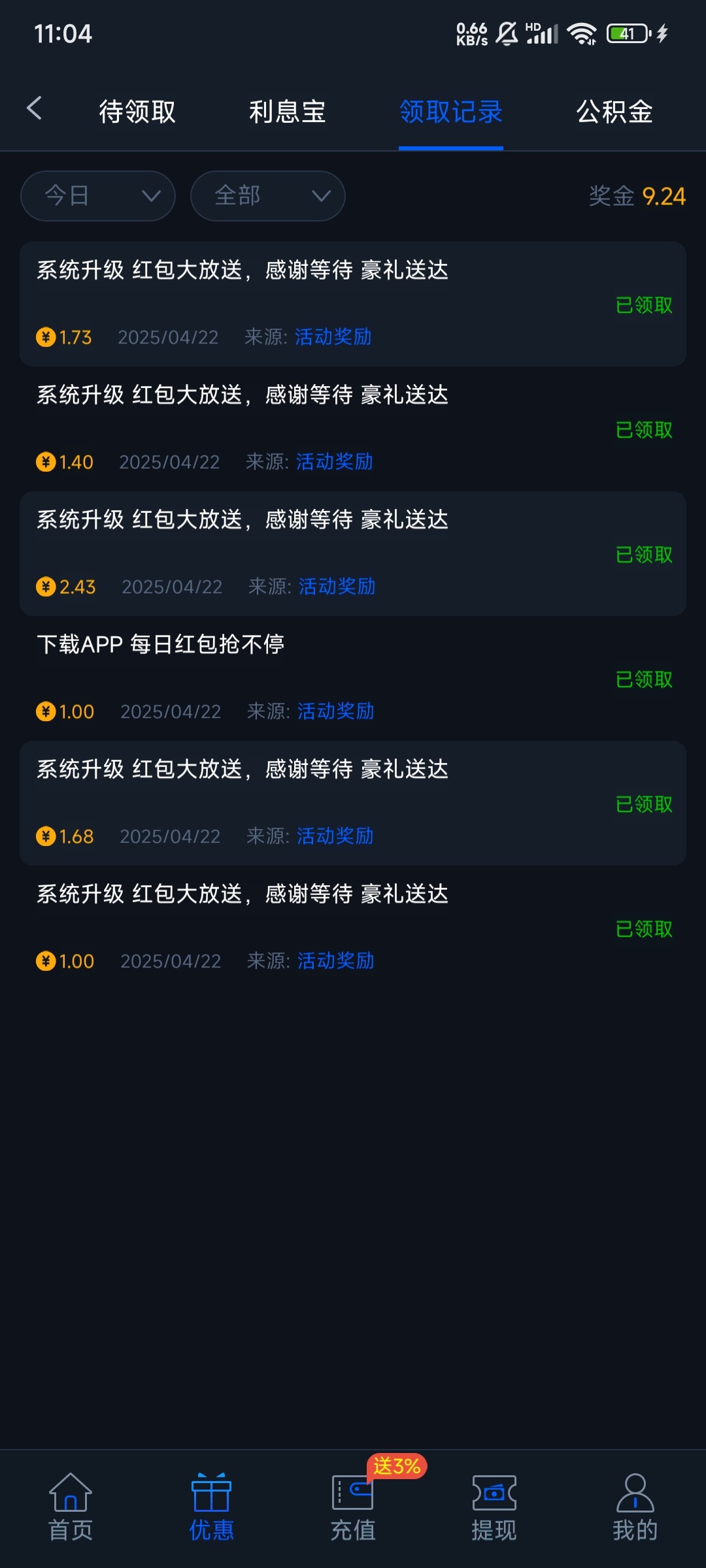Go back using the top-left arrow

(35, 108)
